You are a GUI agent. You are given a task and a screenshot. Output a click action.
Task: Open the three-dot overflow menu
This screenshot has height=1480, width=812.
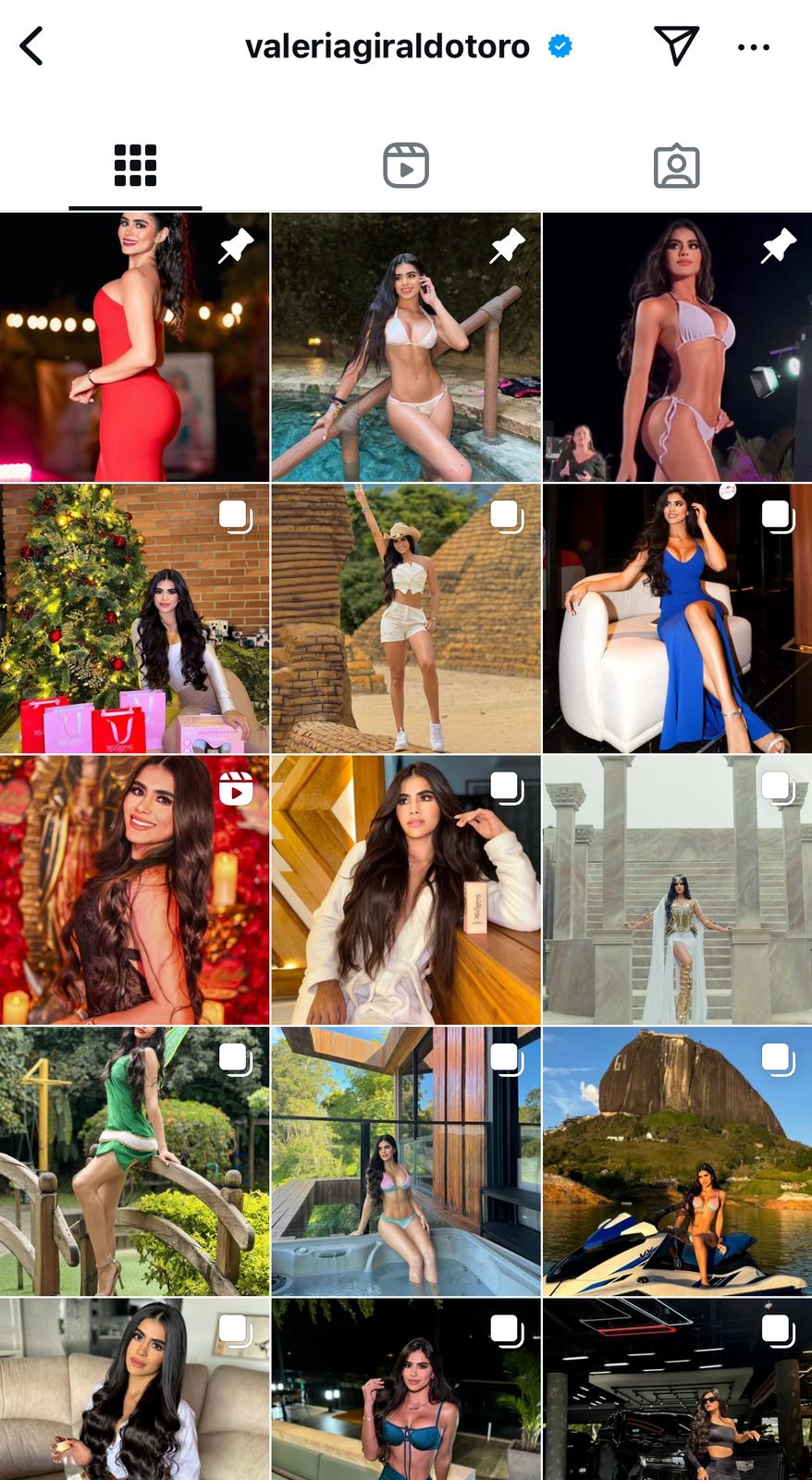click(x=754, y=47)
